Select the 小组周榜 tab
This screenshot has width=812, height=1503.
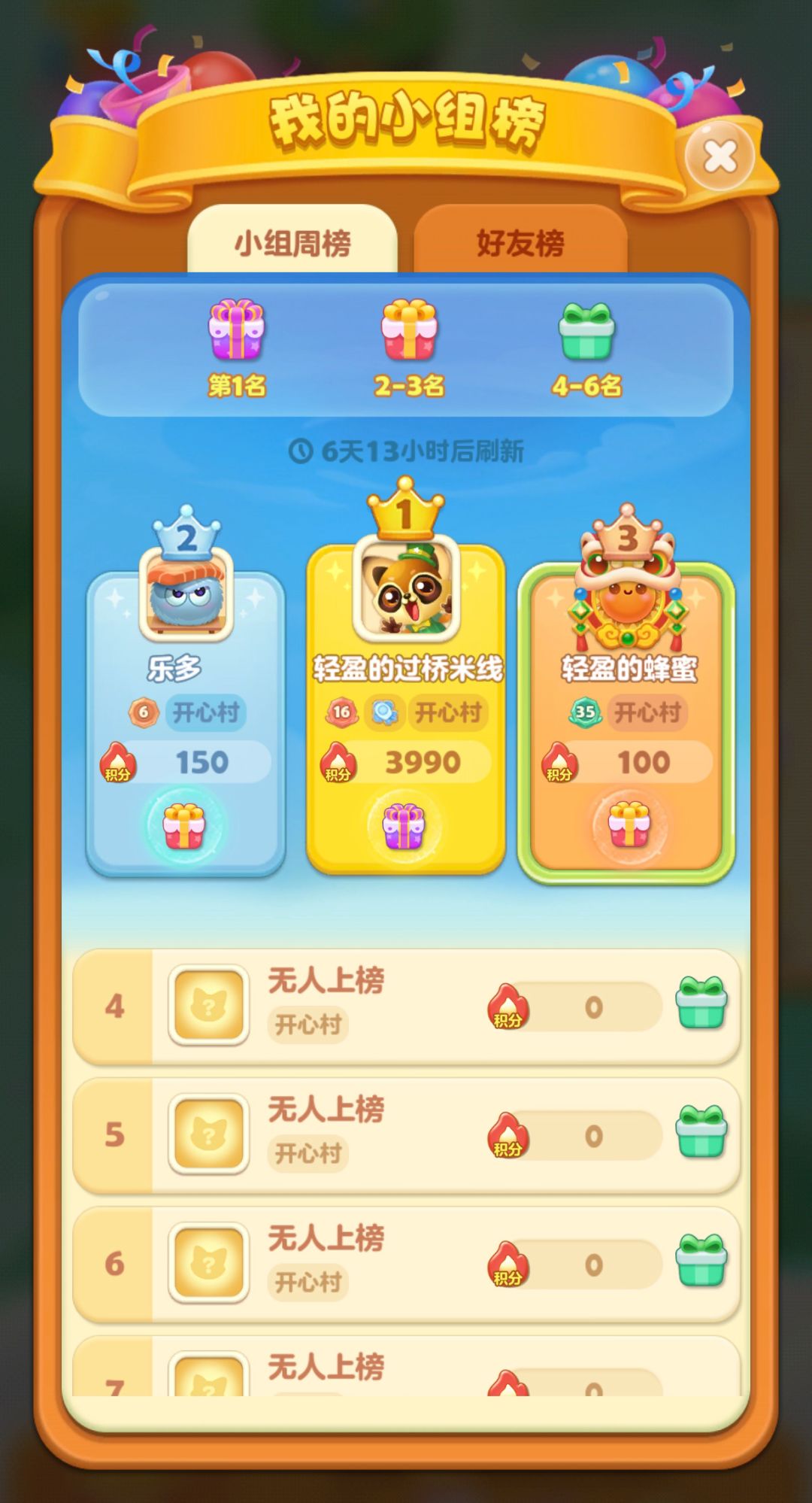click(x=295, y=242)
